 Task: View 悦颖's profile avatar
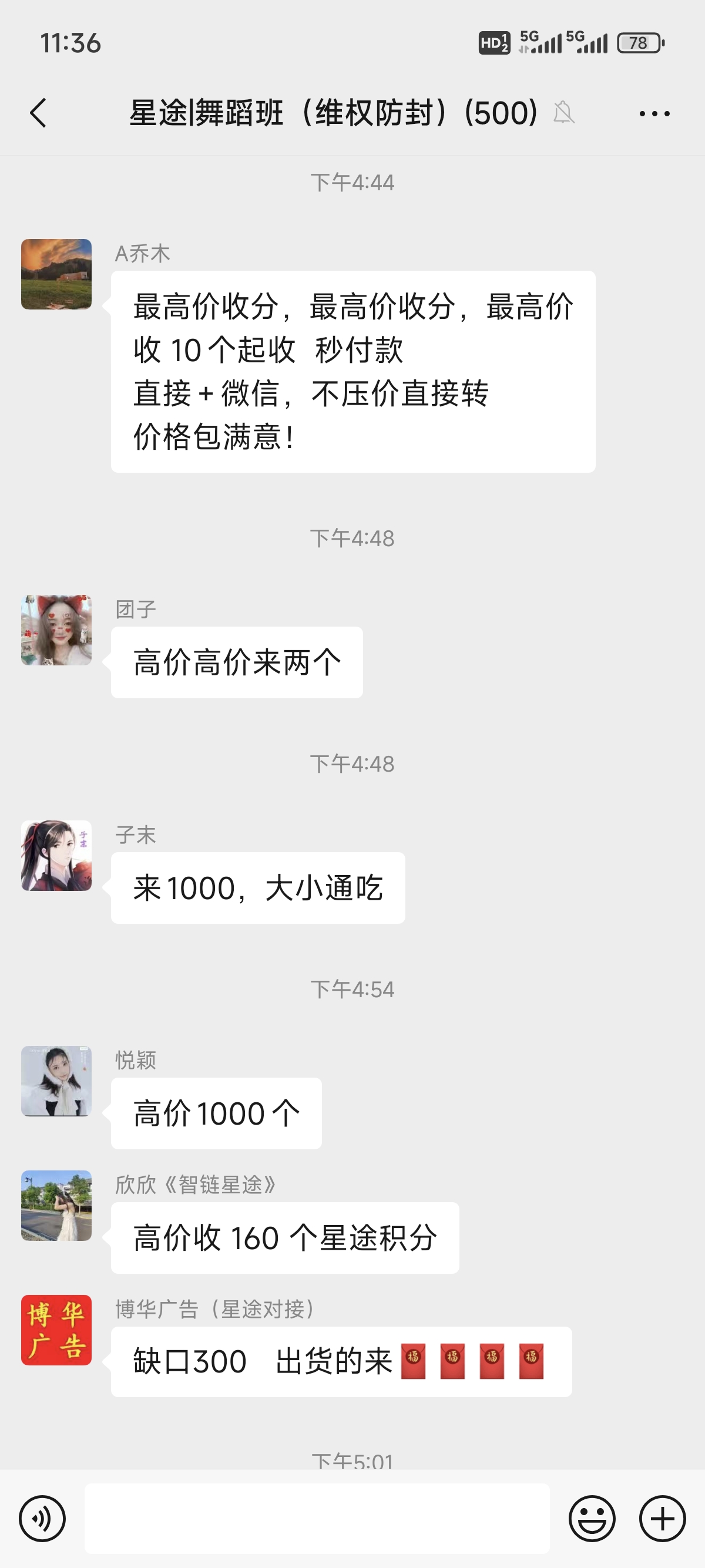tap(56, 1081)
